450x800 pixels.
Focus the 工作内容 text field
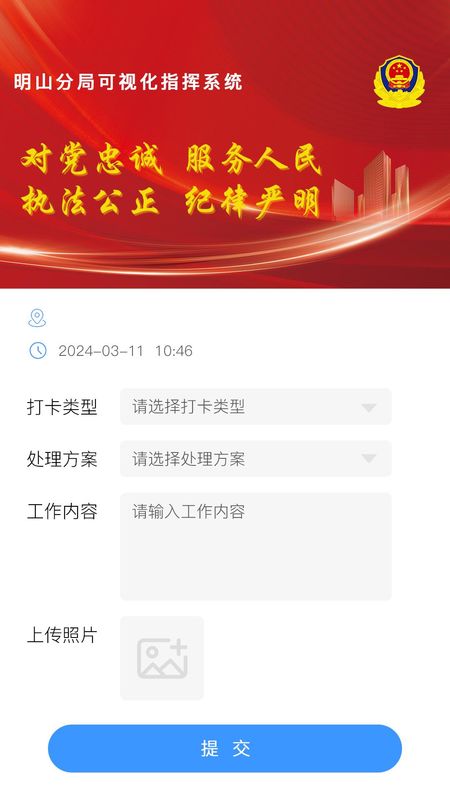(x=256, y=546)
